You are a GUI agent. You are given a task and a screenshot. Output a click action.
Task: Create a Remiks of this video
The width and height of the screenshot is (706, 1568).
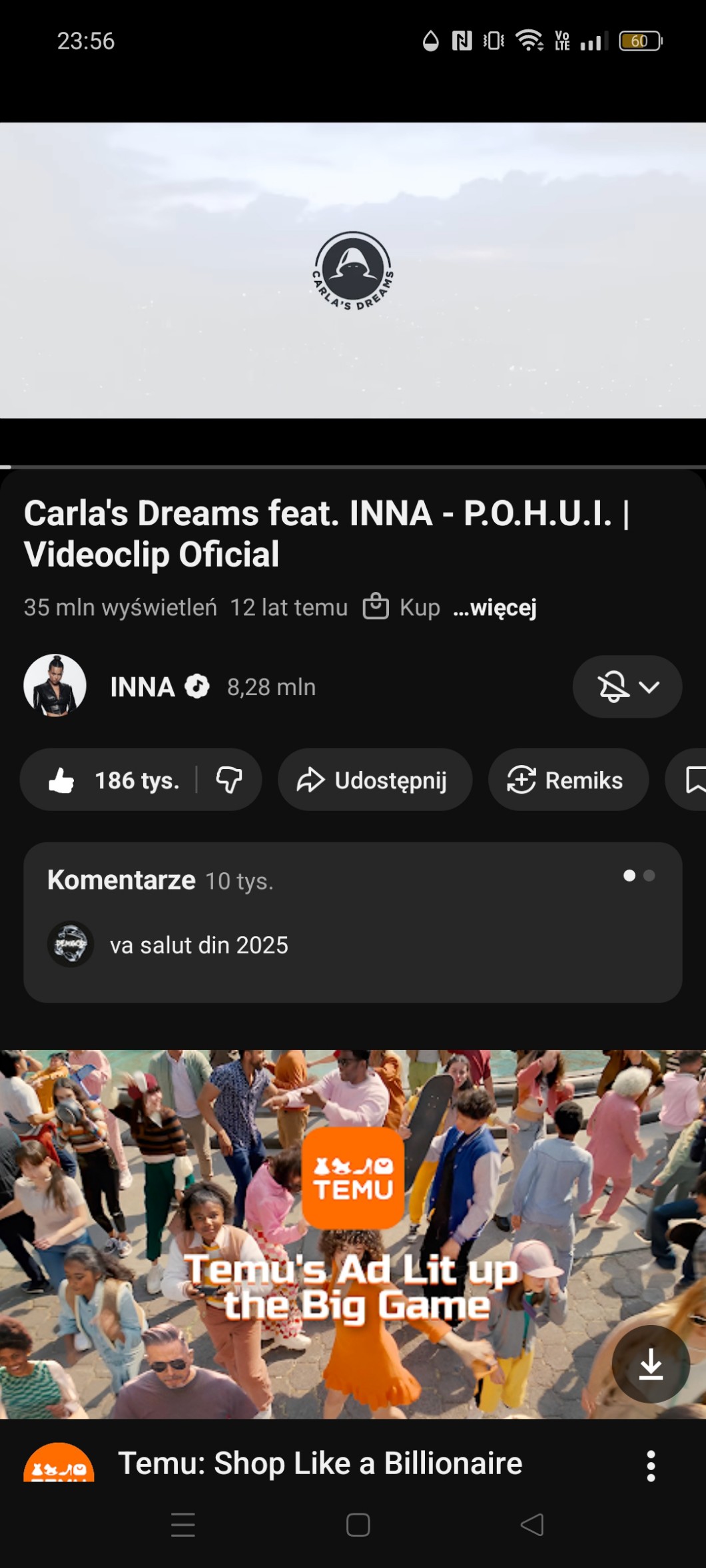(x=568, y=780)
